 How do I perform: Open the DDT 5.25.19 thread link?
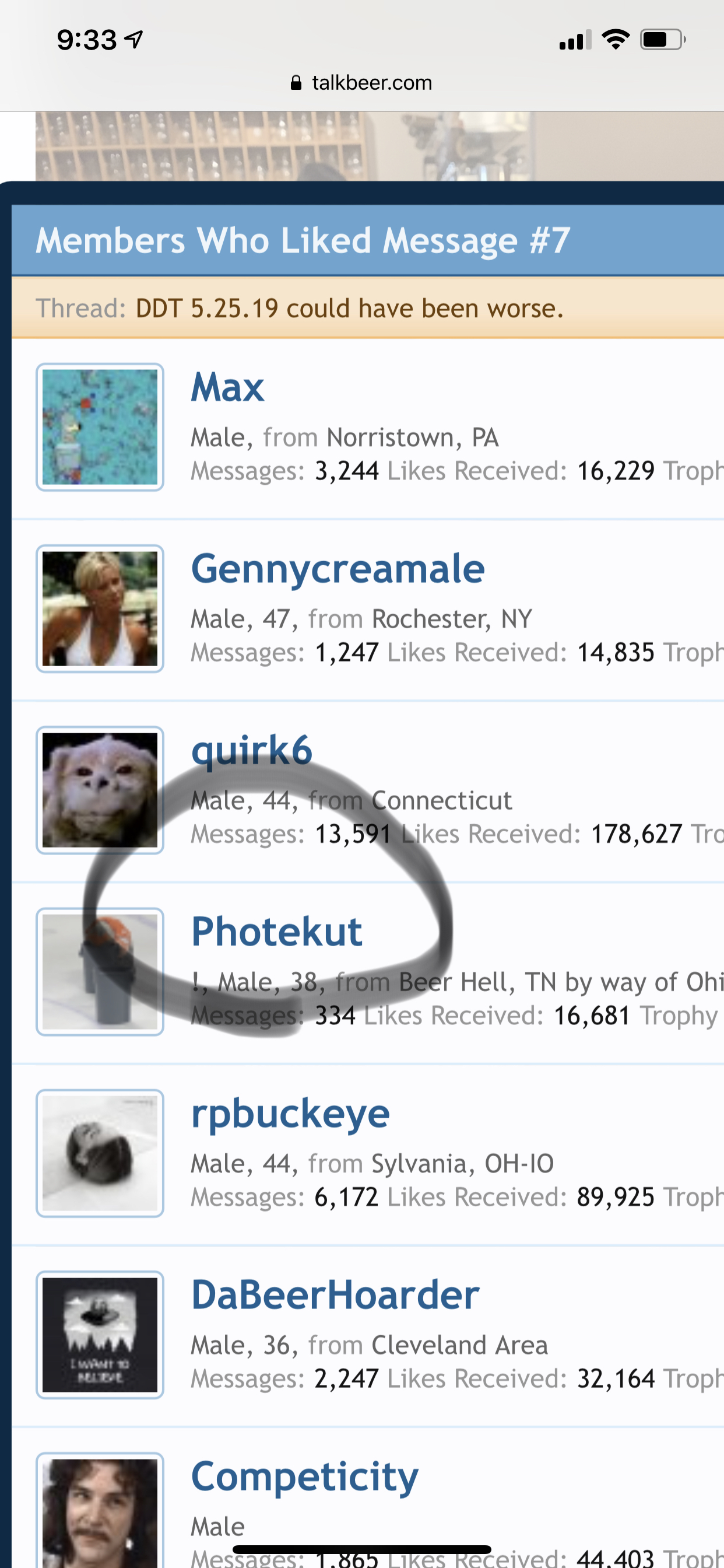(350, 309)
